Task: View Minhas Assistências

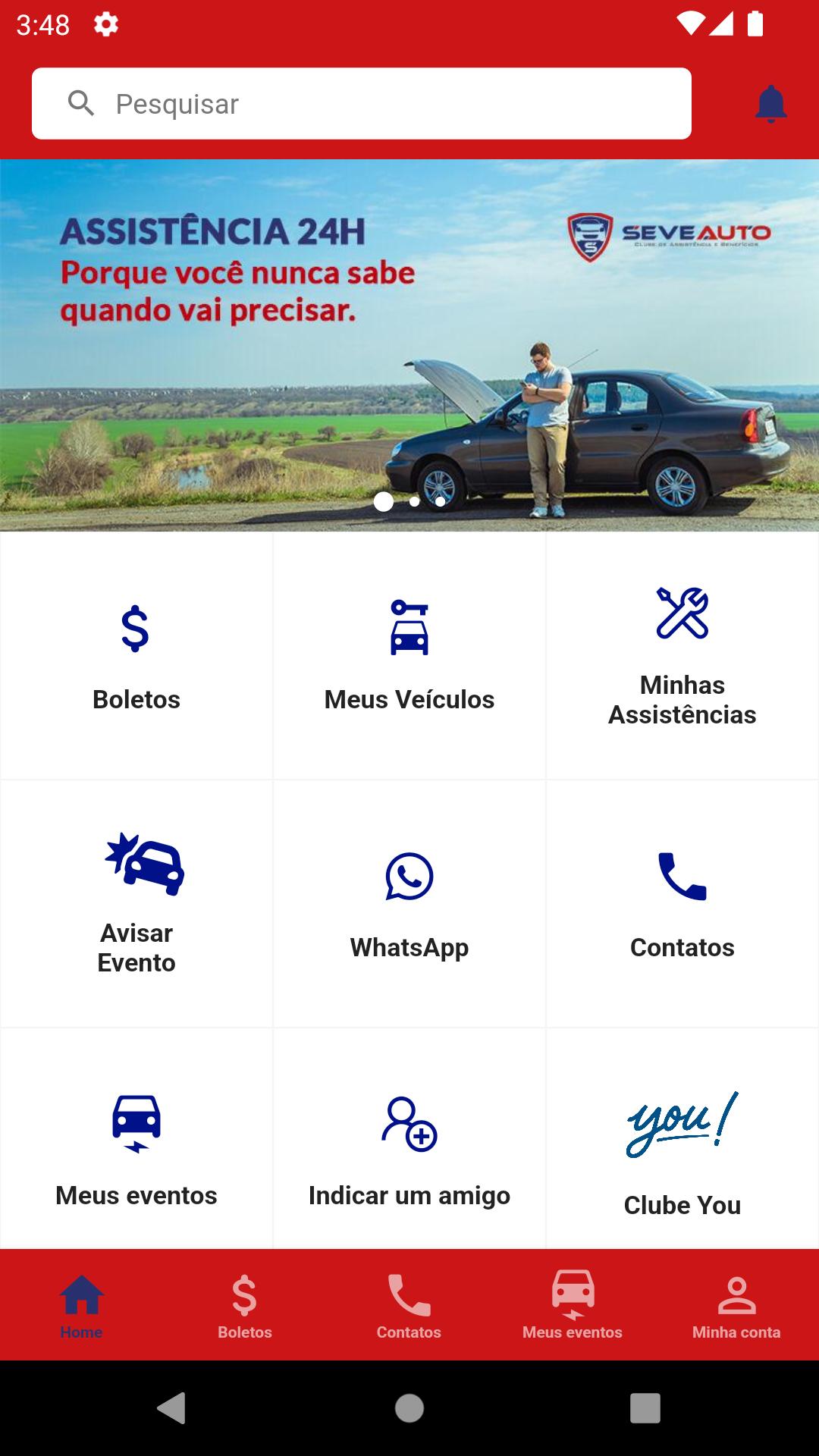Action: pyautogui.click(x=682, y=656)
